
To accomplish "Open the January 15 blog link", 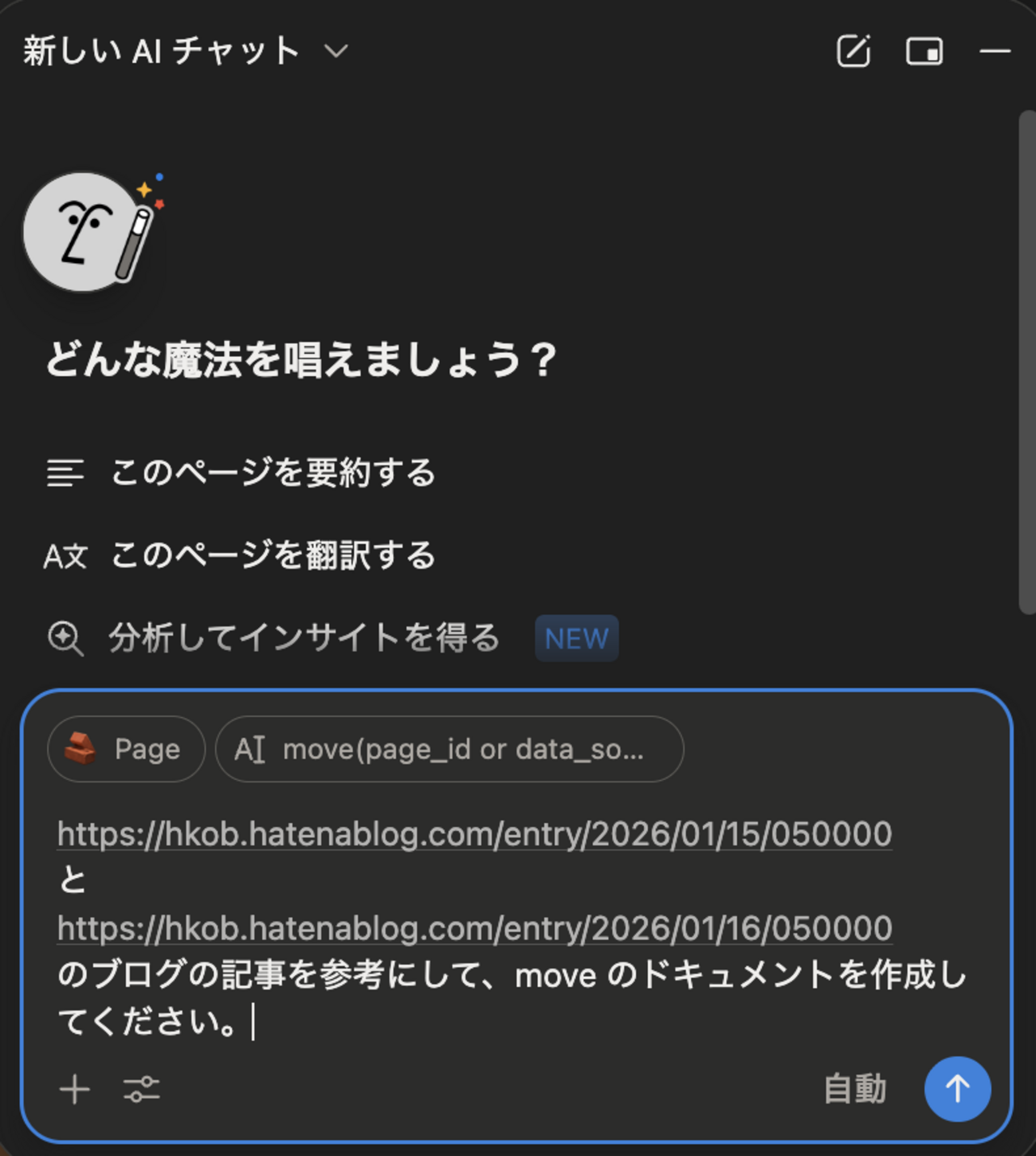I will point(474,833).
